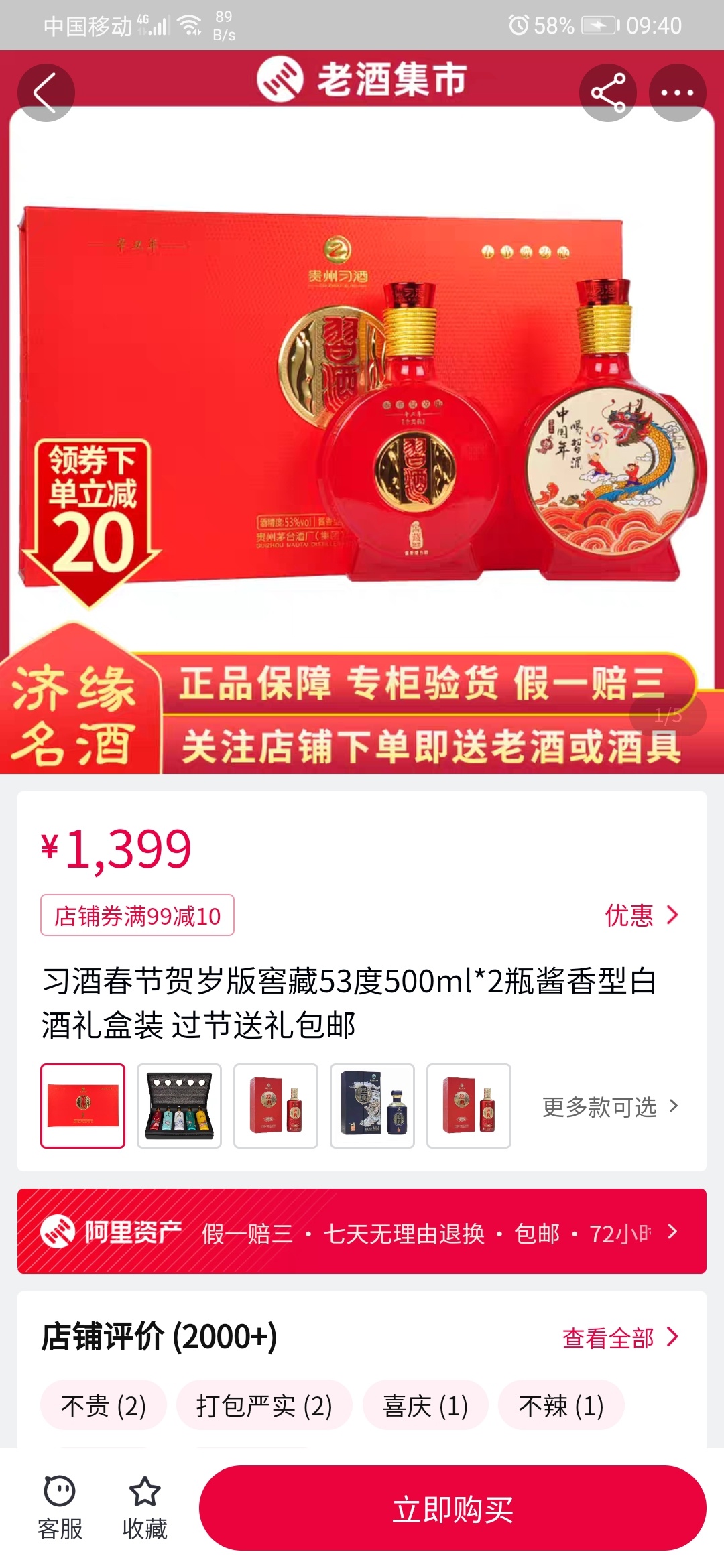Filter reviews by 喜庆 (1)
724x1568 pixels.
[x=425, y=1405]
